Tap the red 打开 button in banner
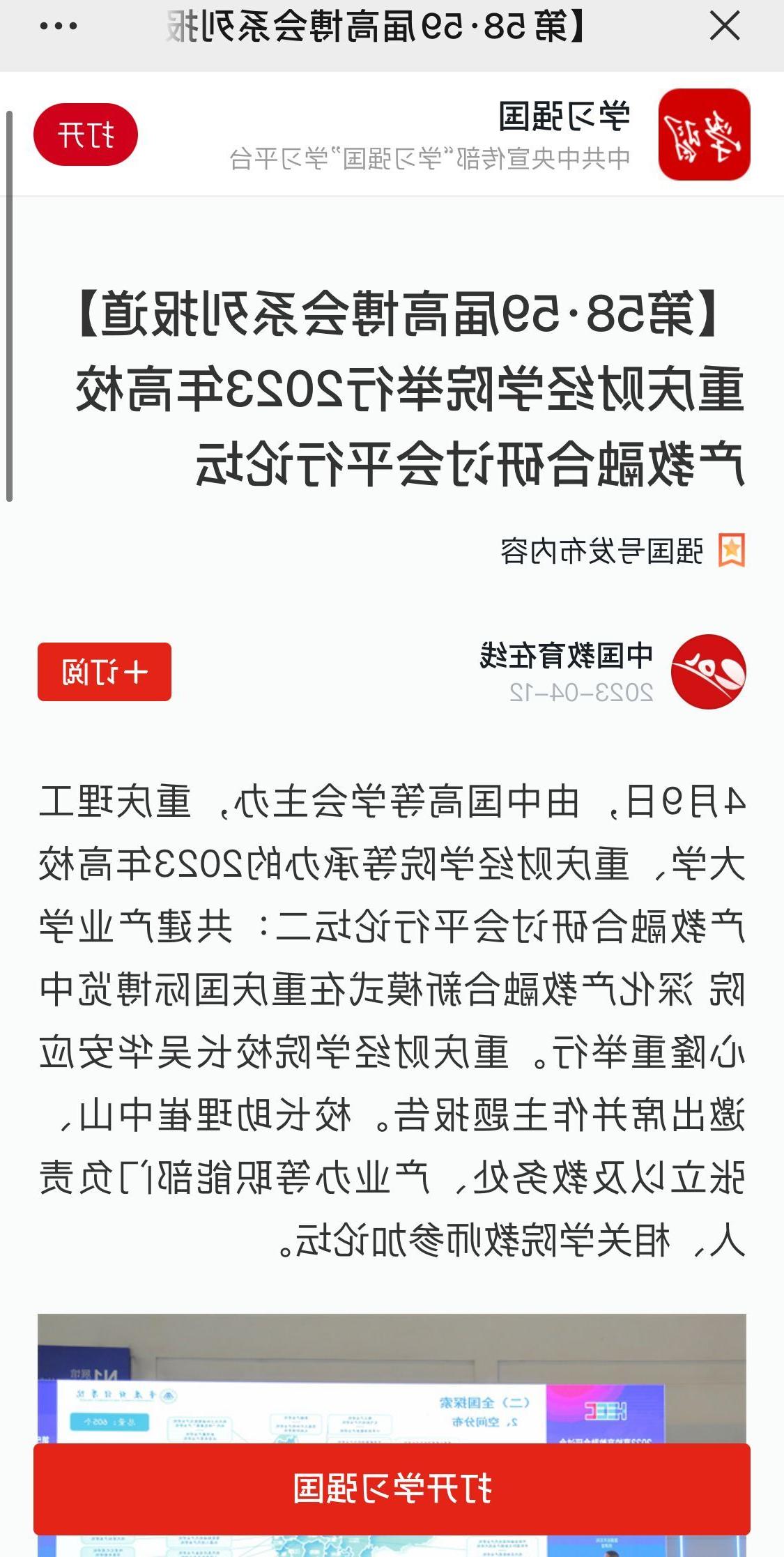 pos(86,135)
